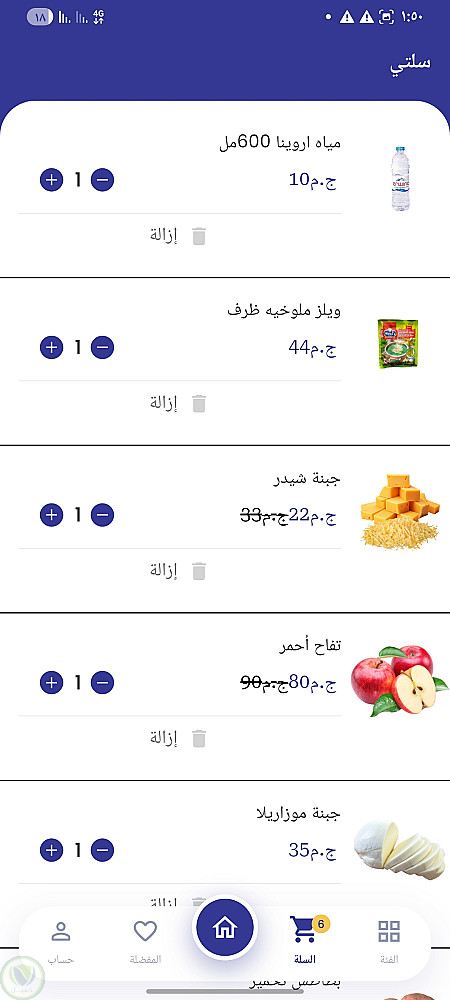Open the حساب account tab
The width and height of the screenshot is (450, 1000).
pos(61,941)
